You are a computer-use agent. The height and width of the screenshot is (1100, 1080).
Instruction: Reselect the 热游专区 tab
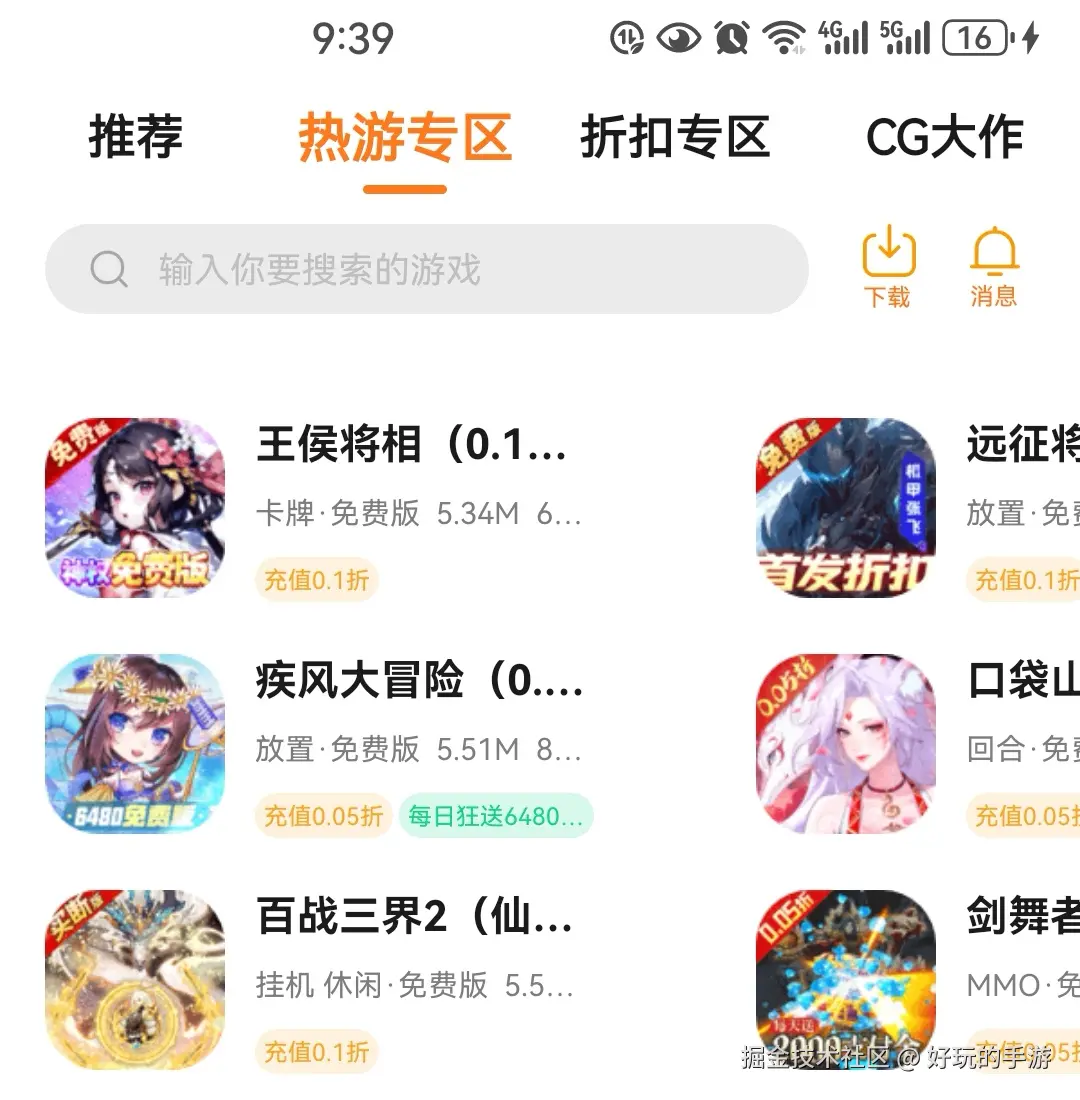click(x=404, y=137)
